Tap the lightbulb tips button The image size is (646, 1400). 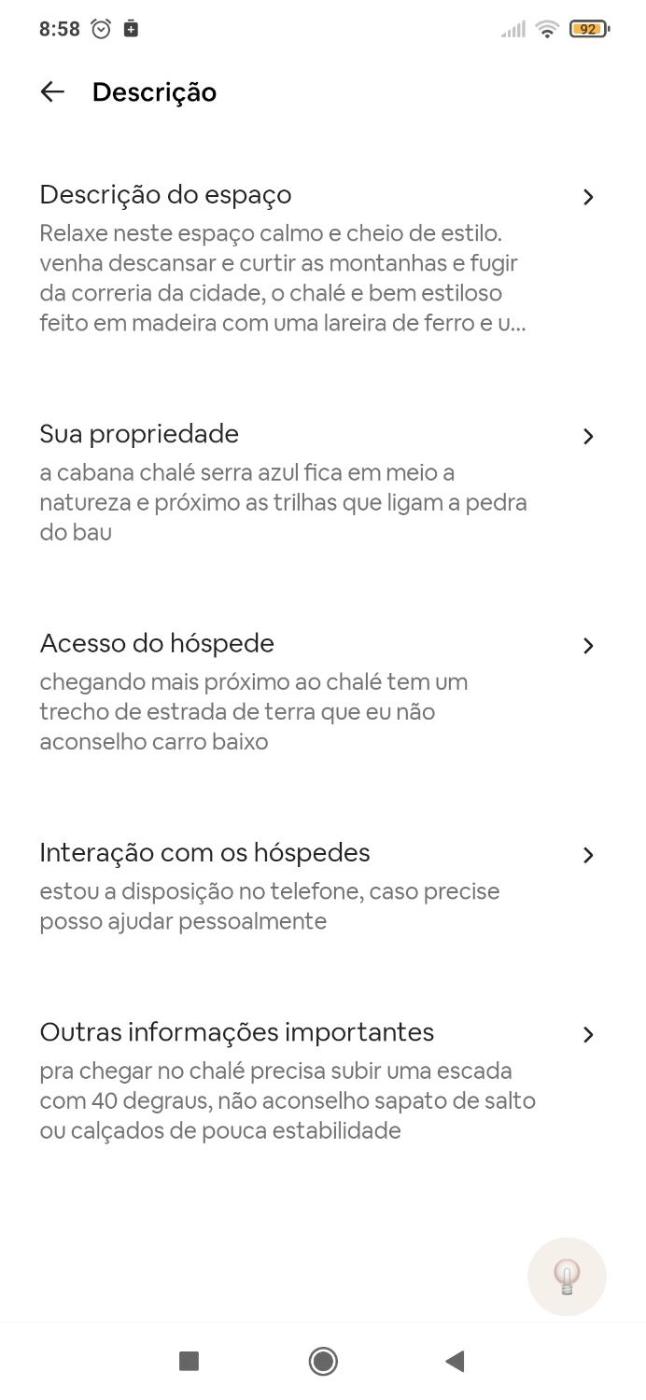click(x=567, y=1277)
